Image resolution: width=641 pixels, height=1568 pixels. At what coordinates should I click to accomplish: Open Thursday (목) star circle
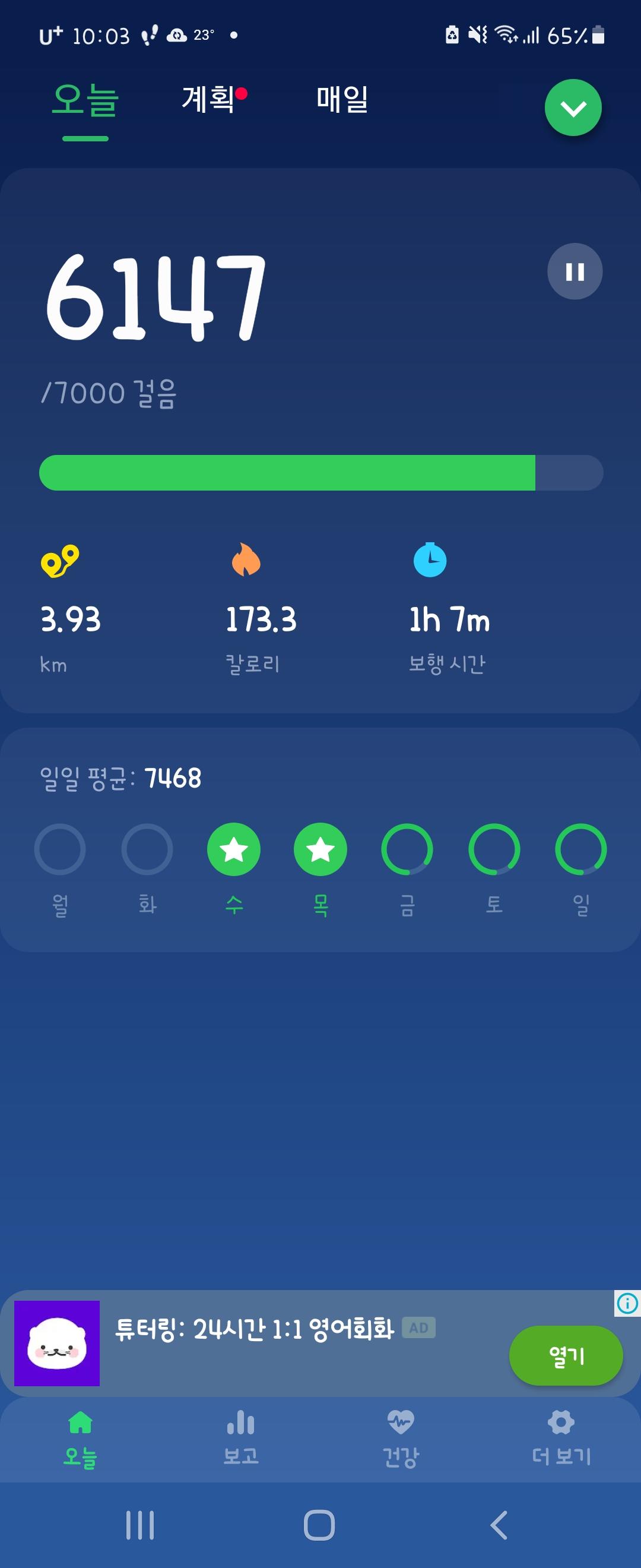point(320,849)
